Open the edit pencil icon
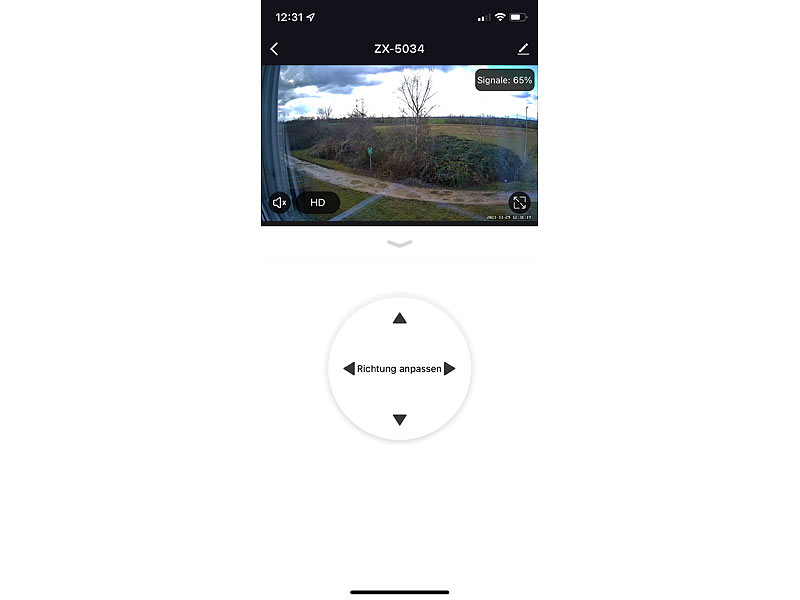 pyautogui.click(x=523, y=49)
